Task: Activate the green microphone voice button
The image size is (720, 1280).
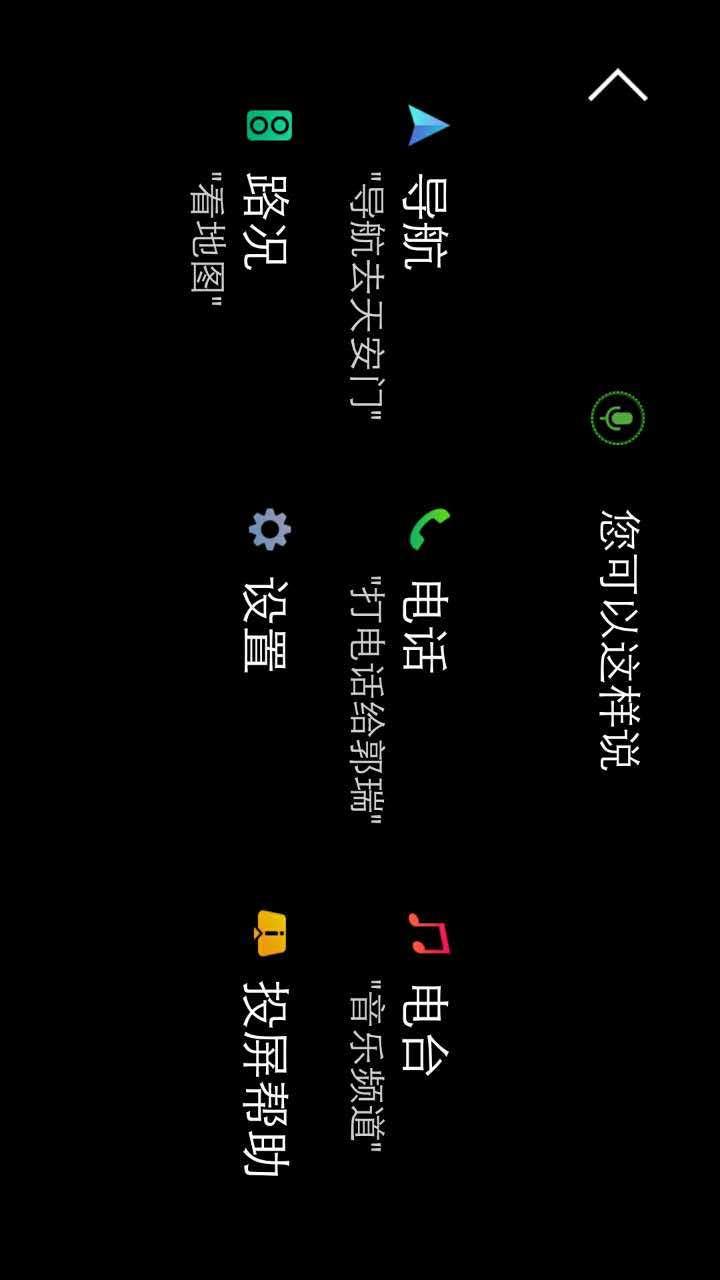Action: 617,418
